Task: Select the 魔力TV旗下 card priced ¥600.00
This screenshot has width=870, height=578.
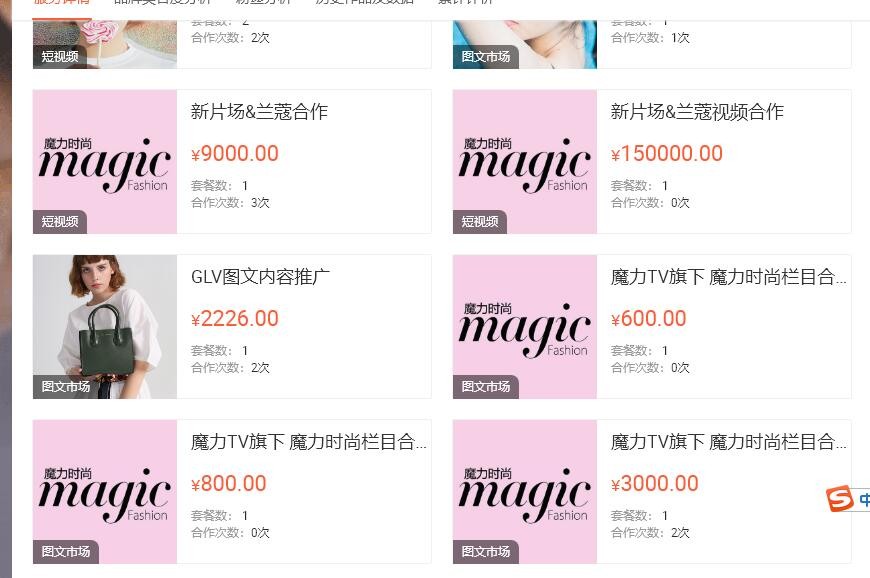Action: point(728,277)
